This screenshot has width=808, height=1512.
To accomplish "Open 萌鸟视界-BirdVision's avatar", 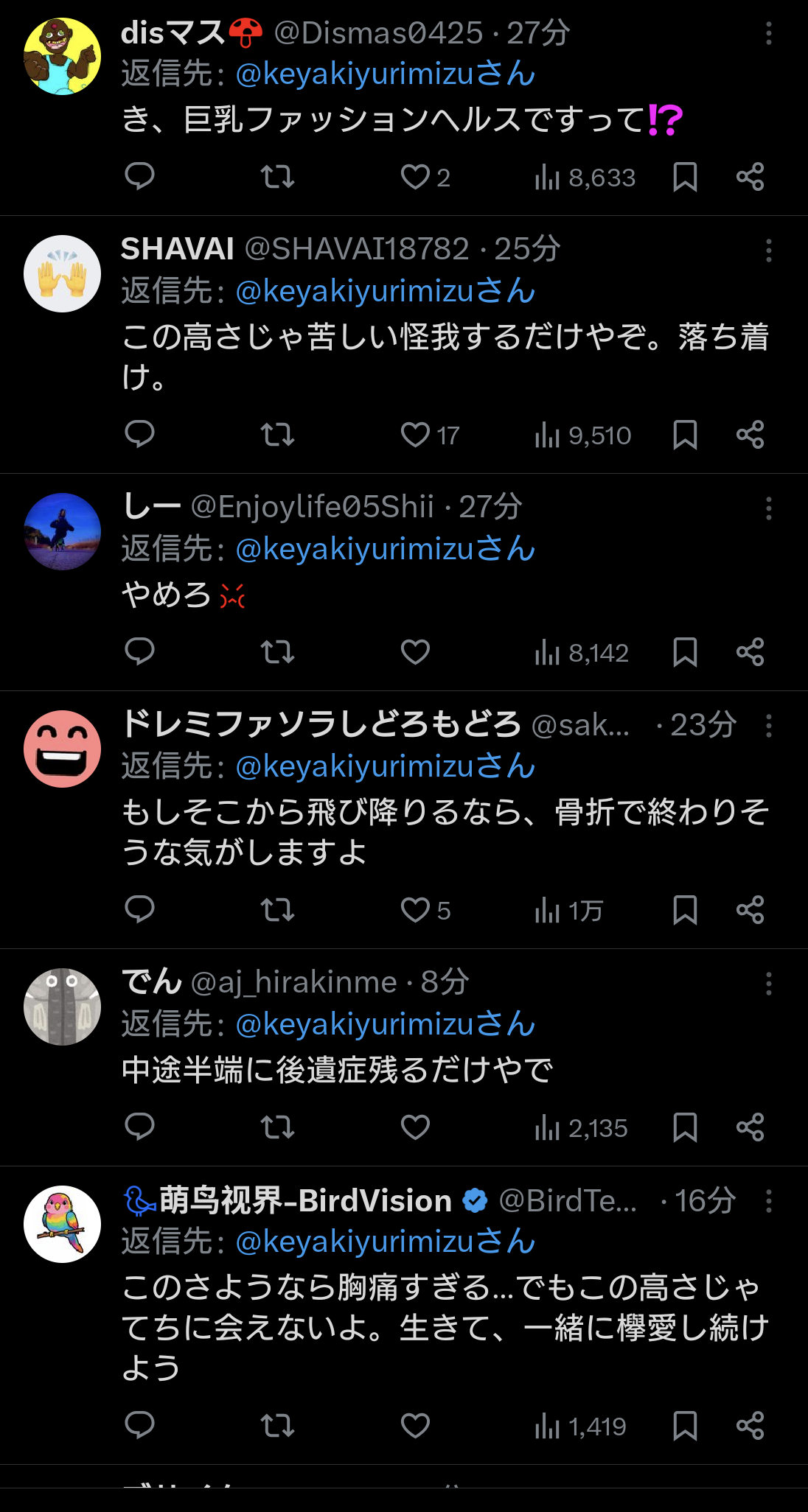I will tap(63, 1224).
